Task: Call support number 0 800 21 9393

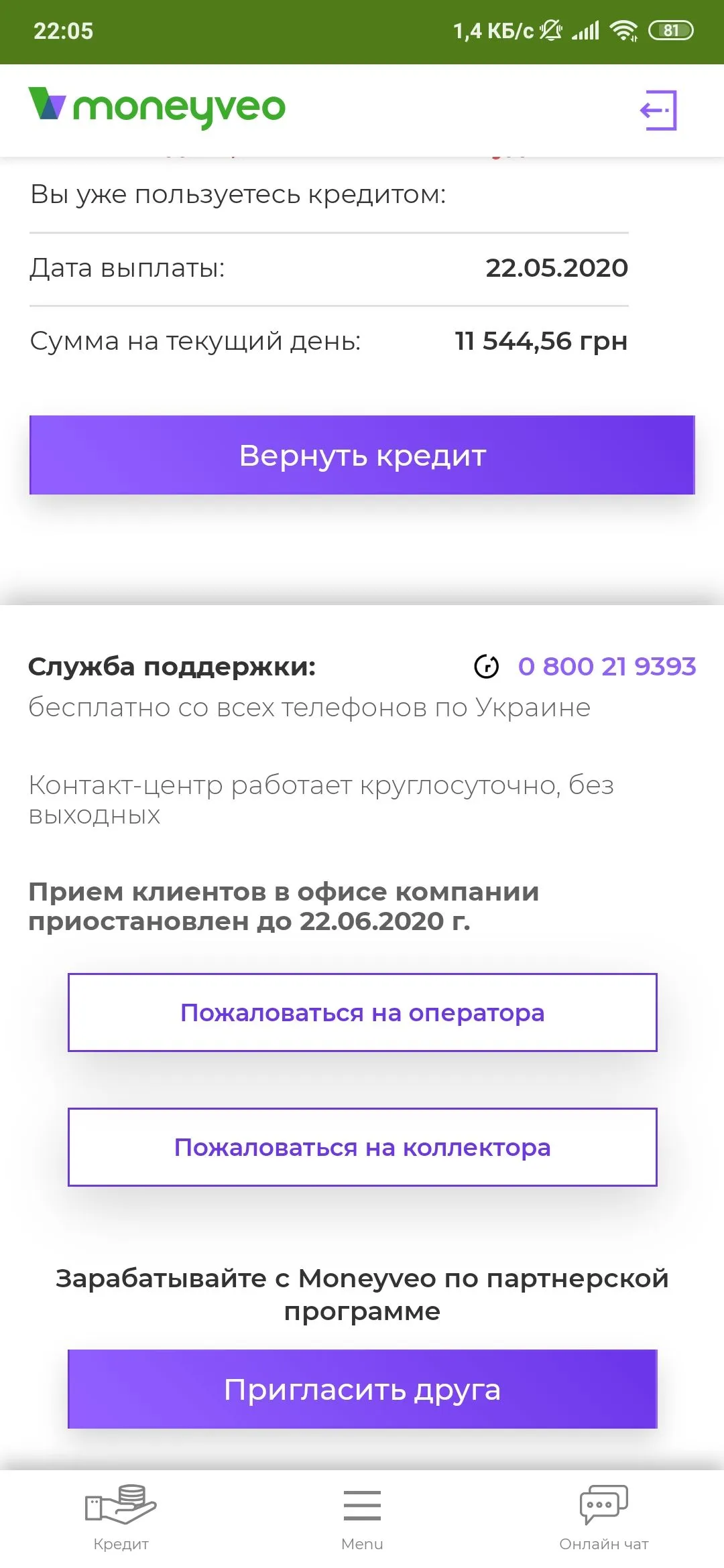Action: pos(606,666)
